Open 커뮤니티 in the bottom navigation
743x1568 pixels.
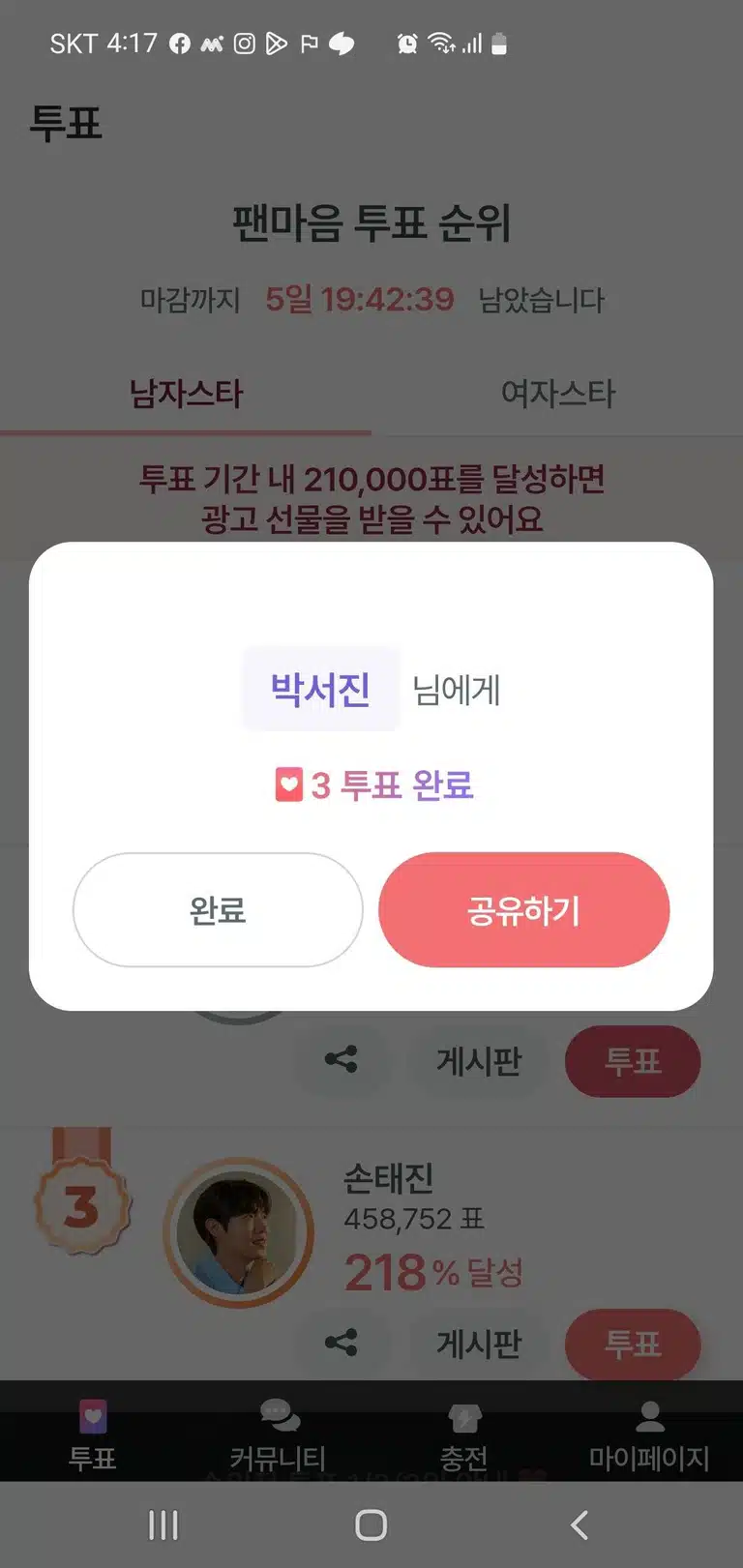279,1436
